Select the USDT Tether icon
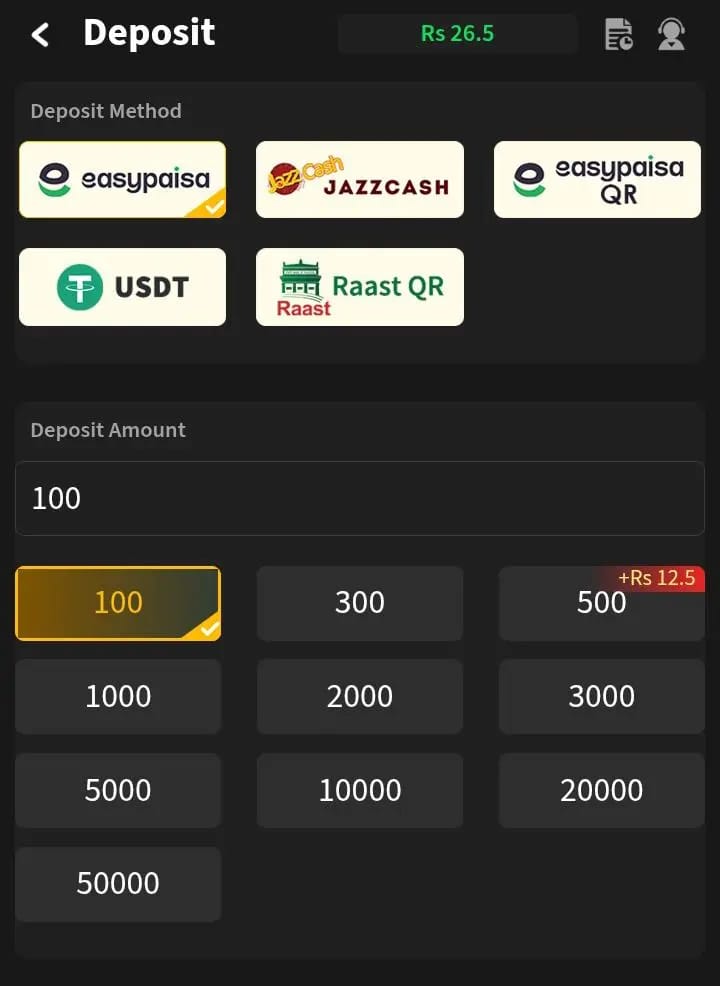This screenshot has width=720, height=986. pos(122,287)
